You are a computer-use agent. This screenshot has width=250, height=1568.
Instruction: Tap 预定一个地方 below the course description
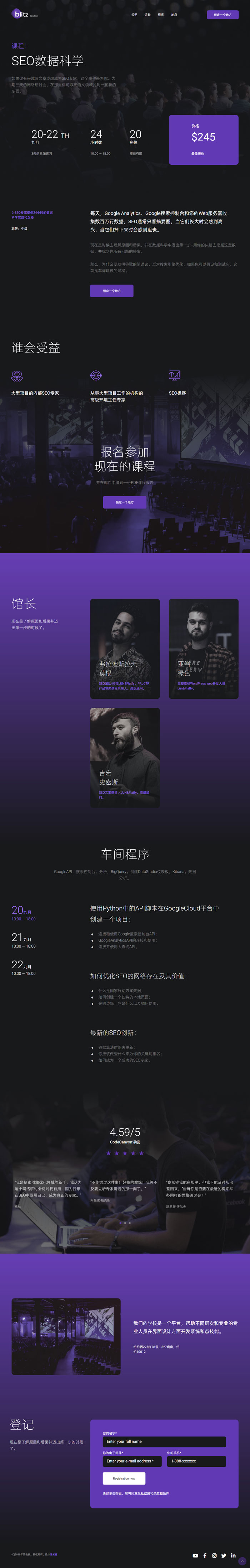point(111,291)
